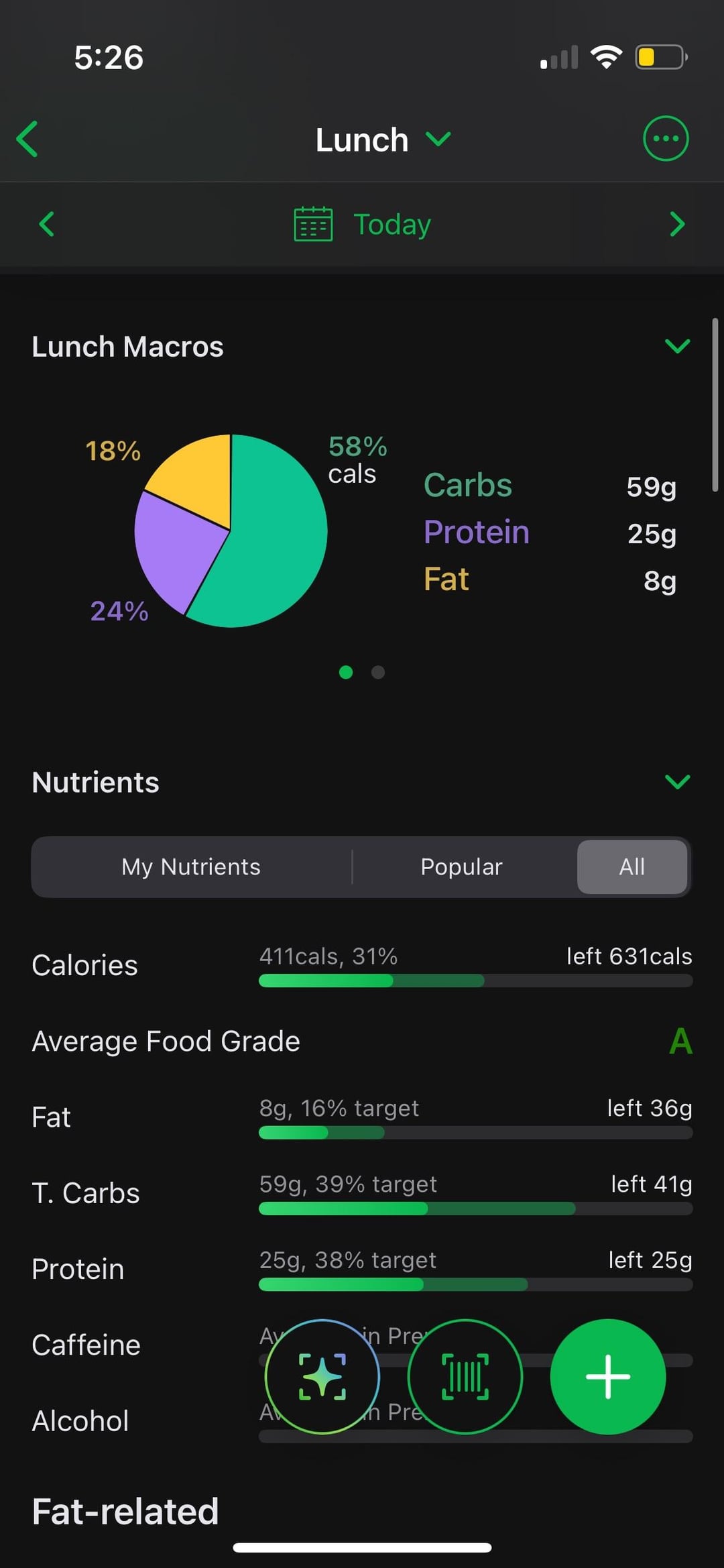724x1568 pixels.
Task: Go to the previous day
Action: click(46, 224)
